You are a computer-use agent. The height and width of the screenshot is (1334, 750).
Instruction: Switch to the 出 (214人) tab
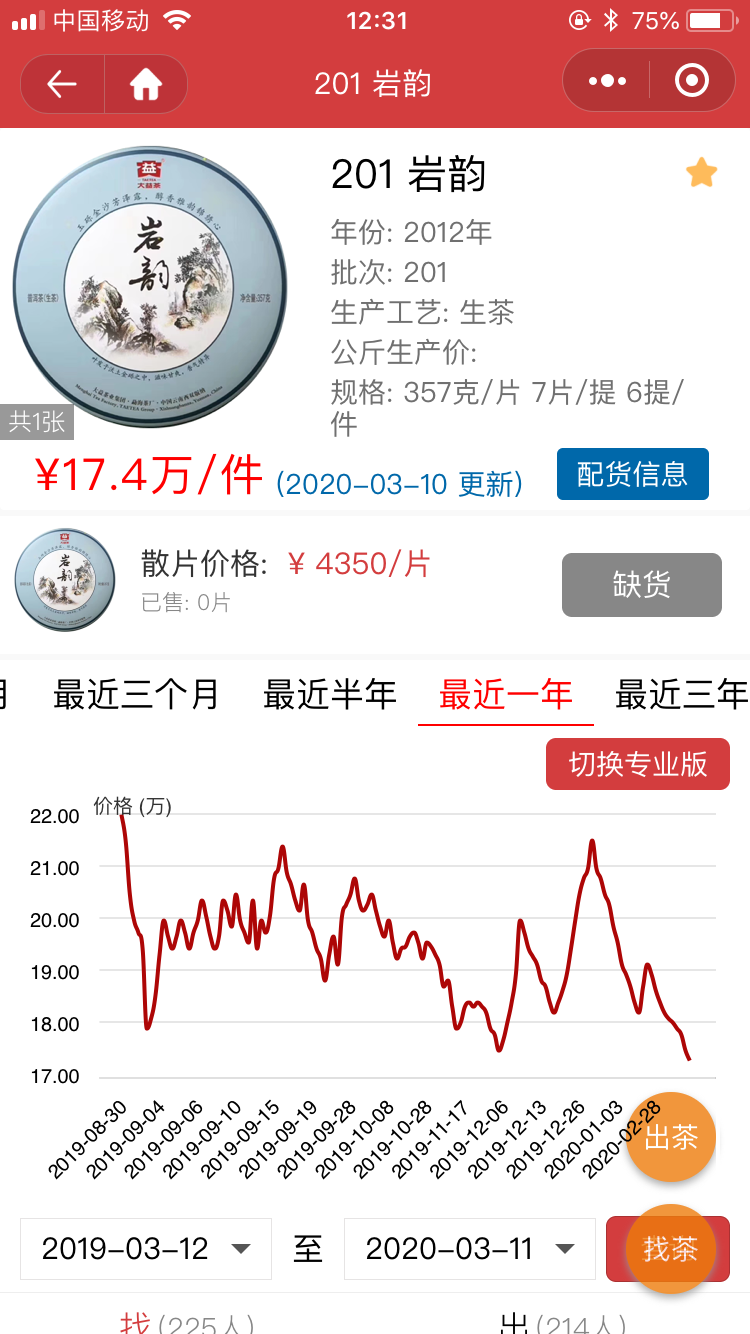coord(562,1322)
